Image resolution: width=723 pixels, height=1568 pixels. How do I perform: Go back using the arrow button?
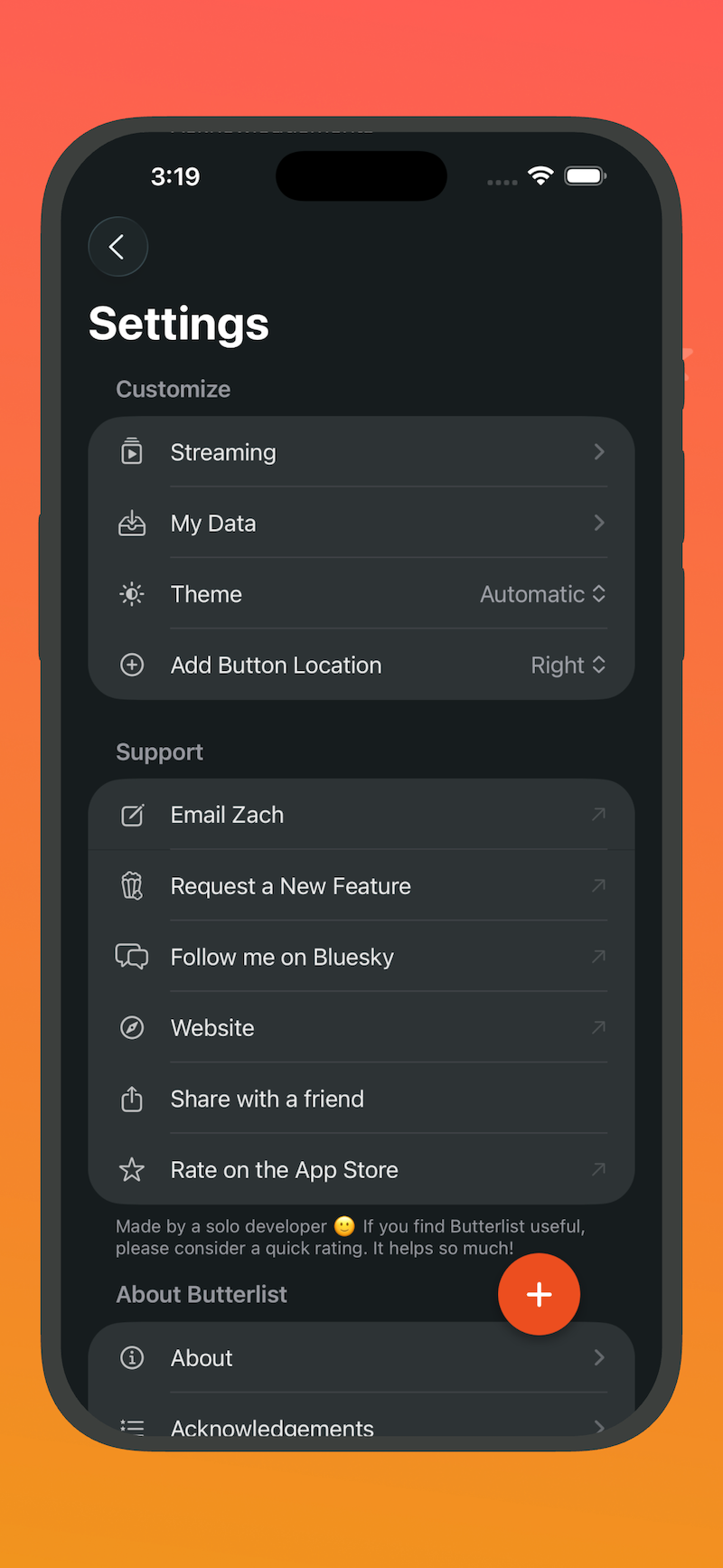pos(117,247)
